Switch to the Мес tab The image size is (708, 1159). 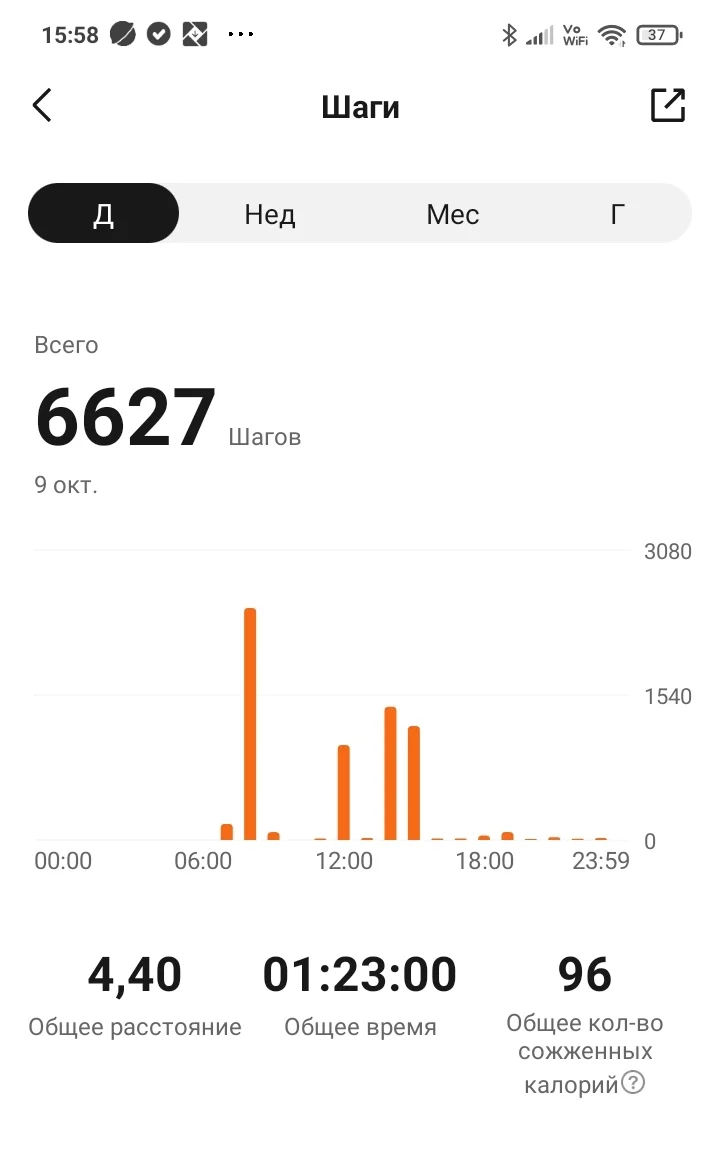point(452,214)
